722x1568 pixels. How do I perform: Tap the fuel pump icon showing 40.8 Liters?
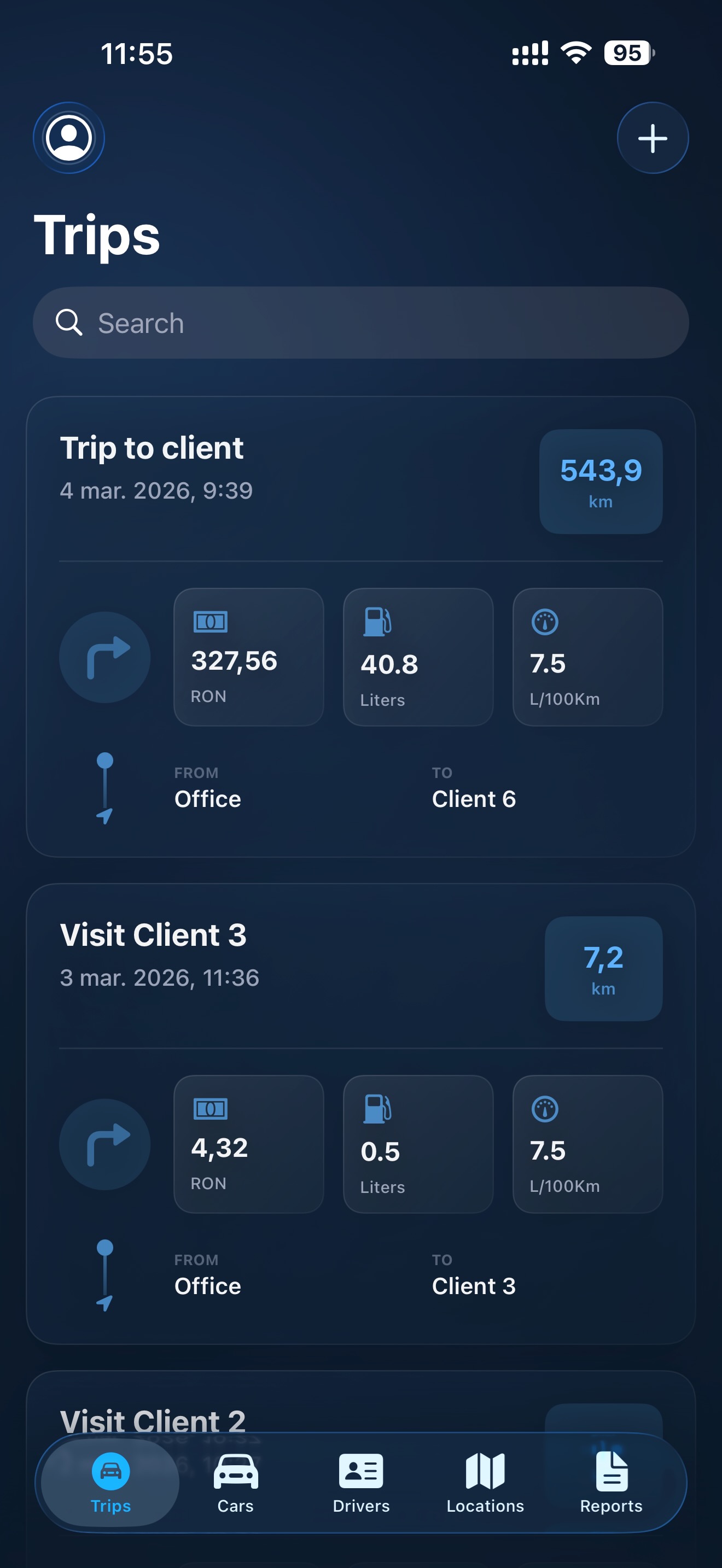tap(377, 623)
